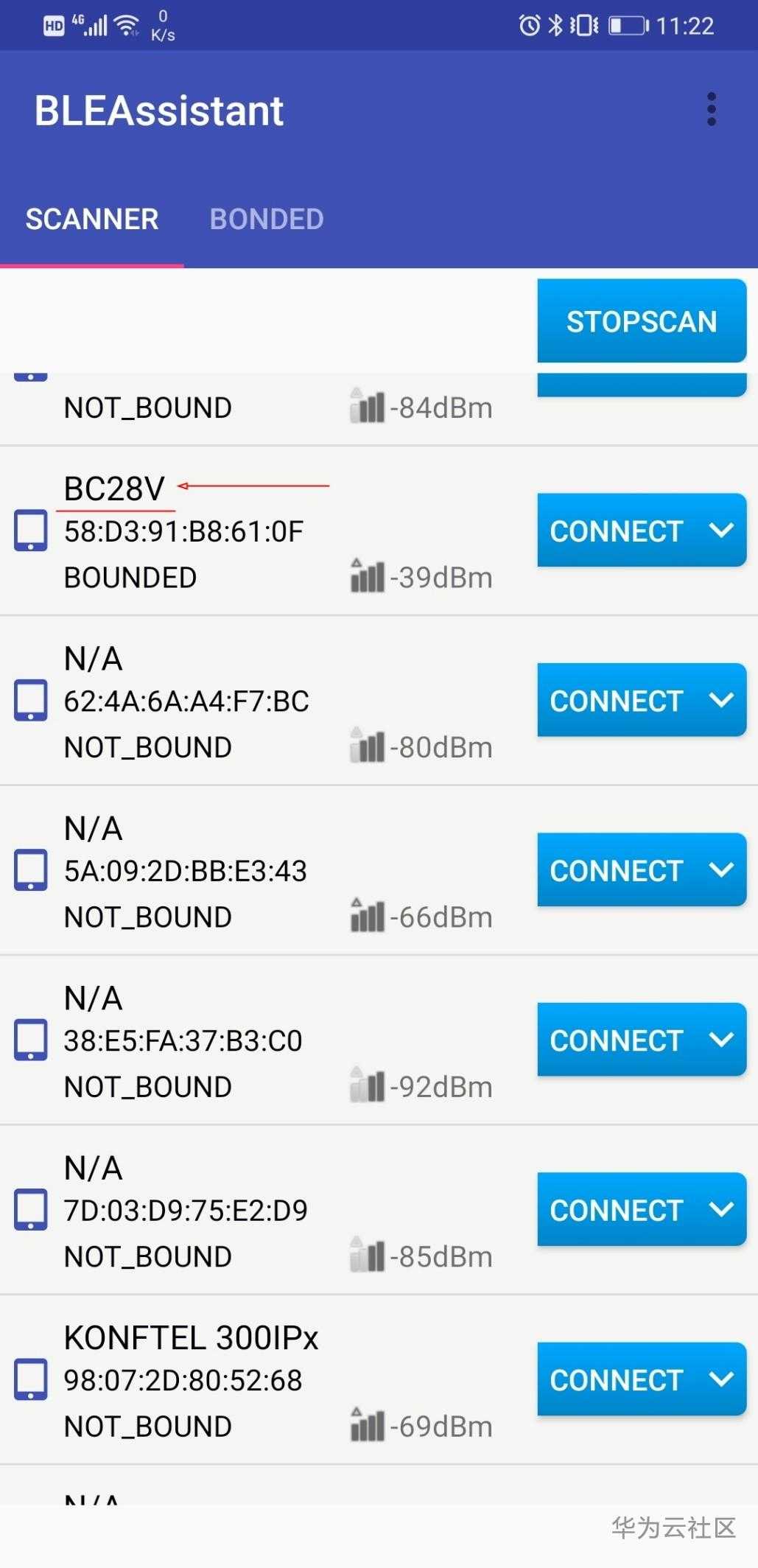Connect to device 38:E5:FA:37:B3:C0

pos(617,1040)
